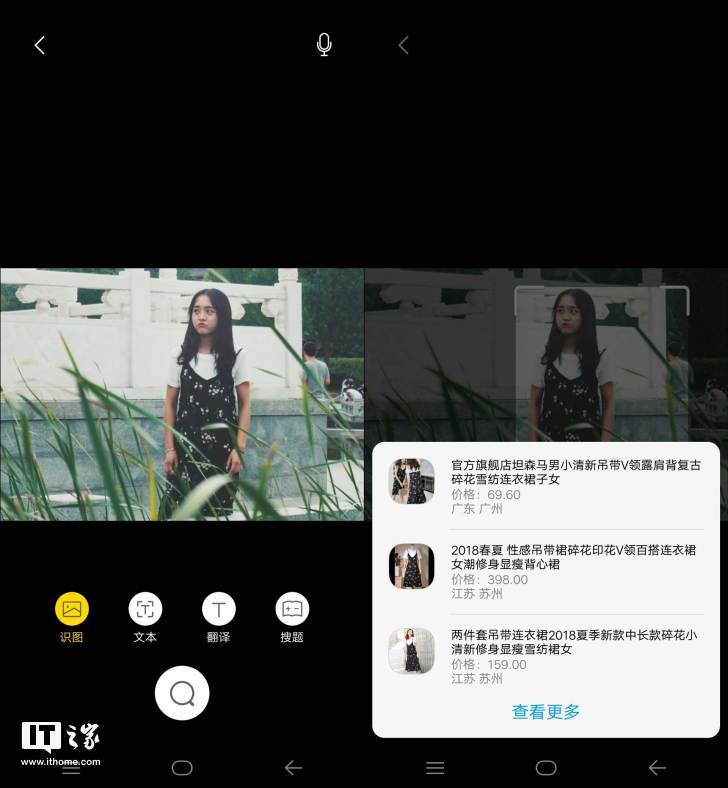The image size is (728, 788).
Task: Tap 查看更多 to view more results
Action: [x=546, y=712]
